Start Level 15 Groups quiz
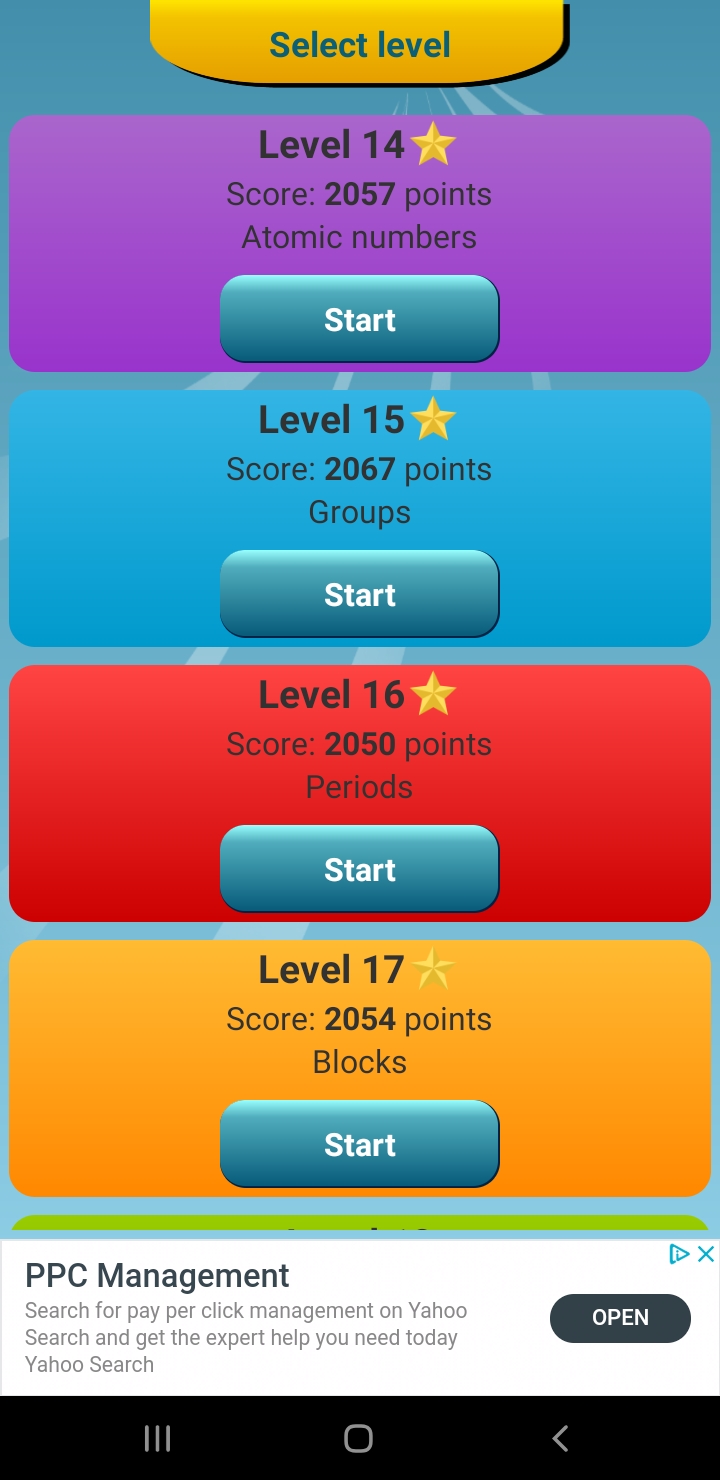 click(359, 594)
